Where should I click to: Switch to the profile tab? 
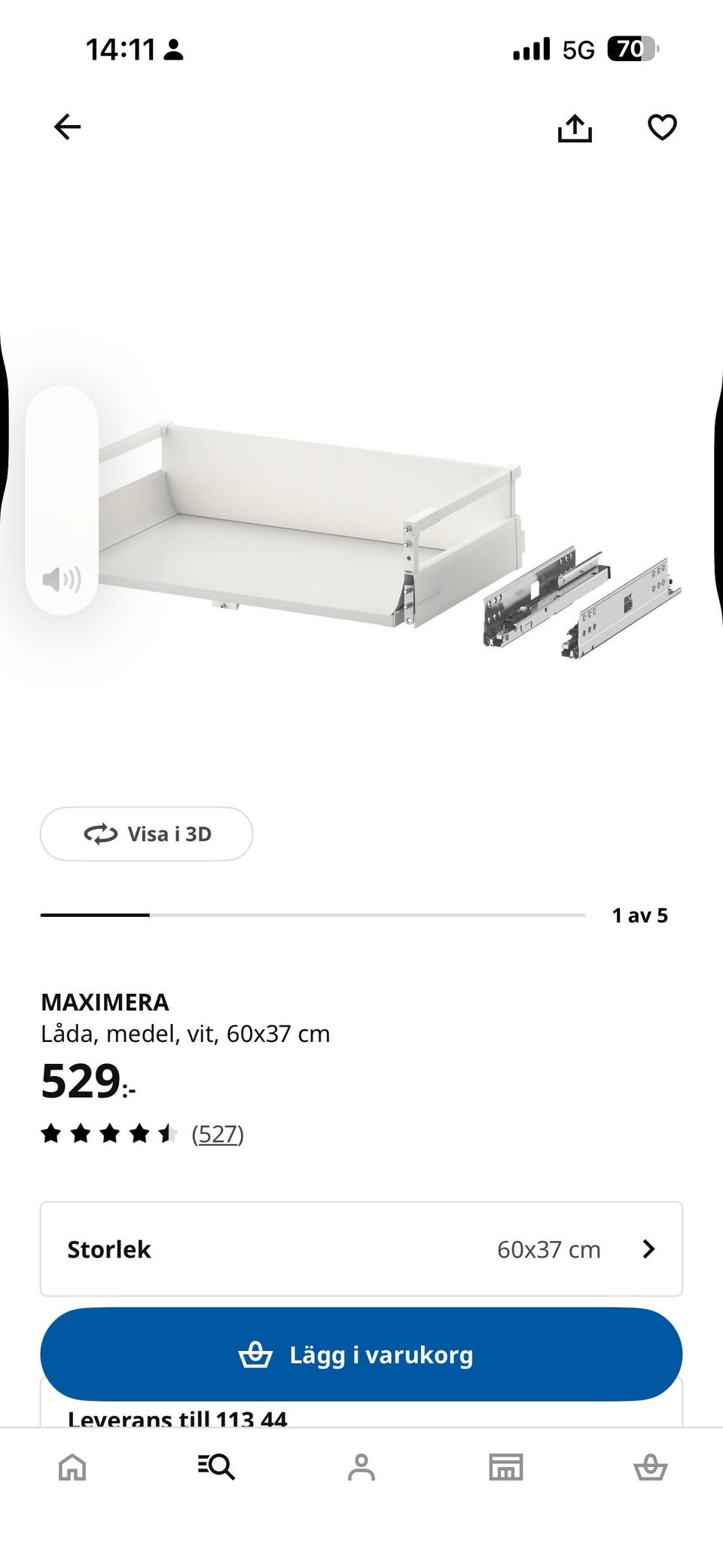coord(361,1466)
